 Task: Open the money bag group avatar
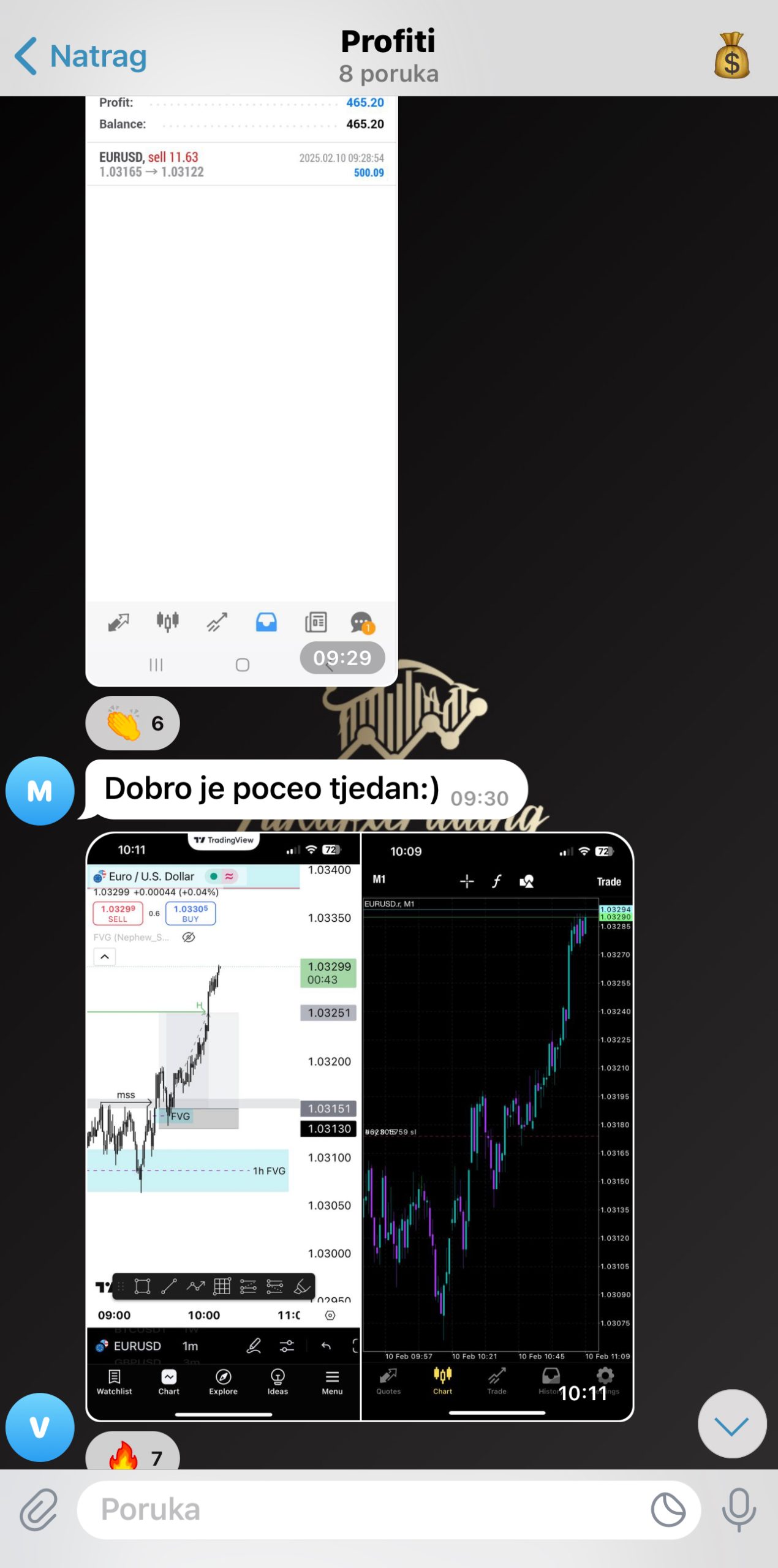click(x=731, y=56)
